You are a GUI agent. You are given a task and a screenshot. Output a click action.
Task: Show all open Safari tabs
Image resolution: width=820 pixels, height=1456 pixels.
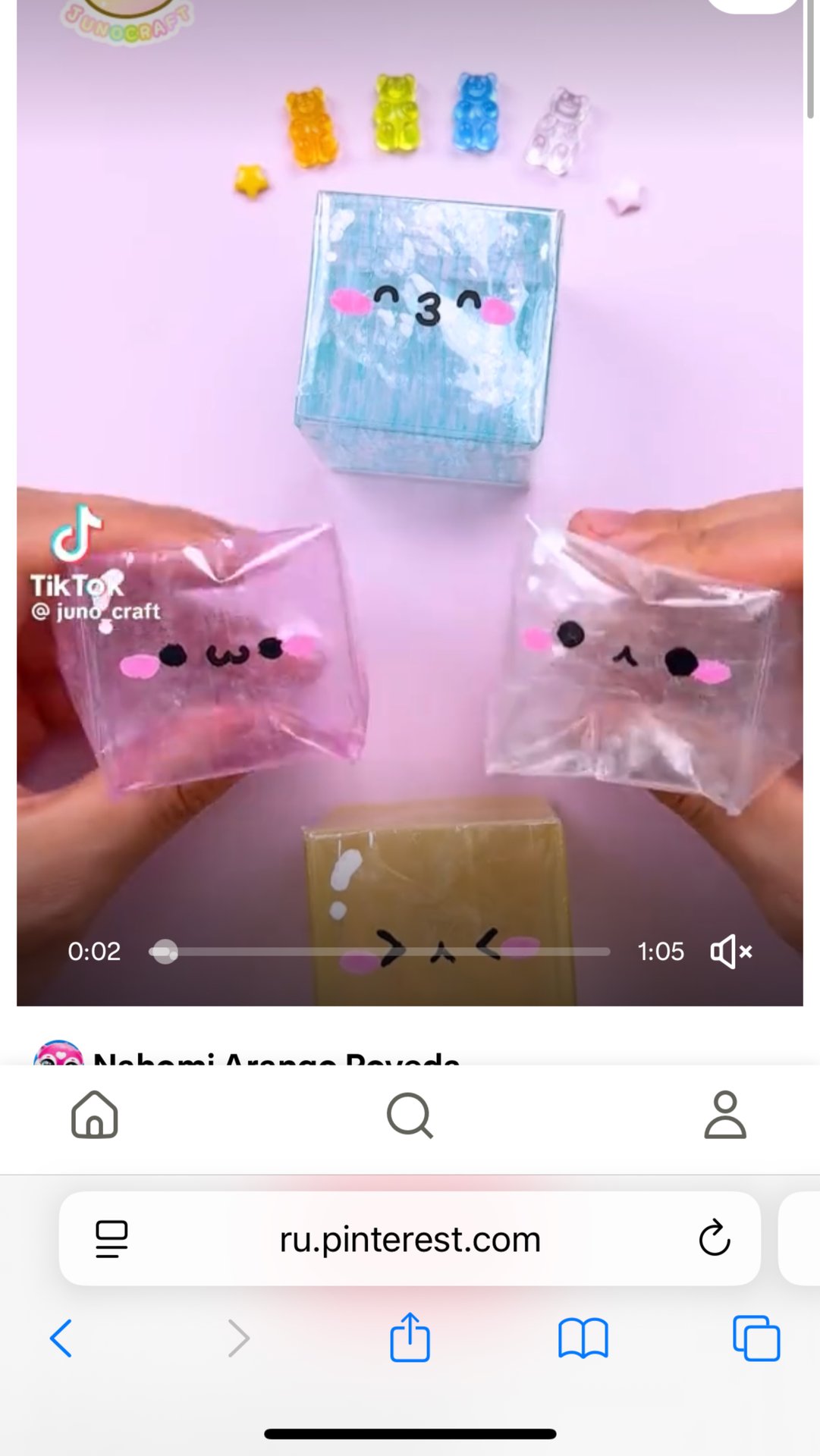tap(756, 1338)
